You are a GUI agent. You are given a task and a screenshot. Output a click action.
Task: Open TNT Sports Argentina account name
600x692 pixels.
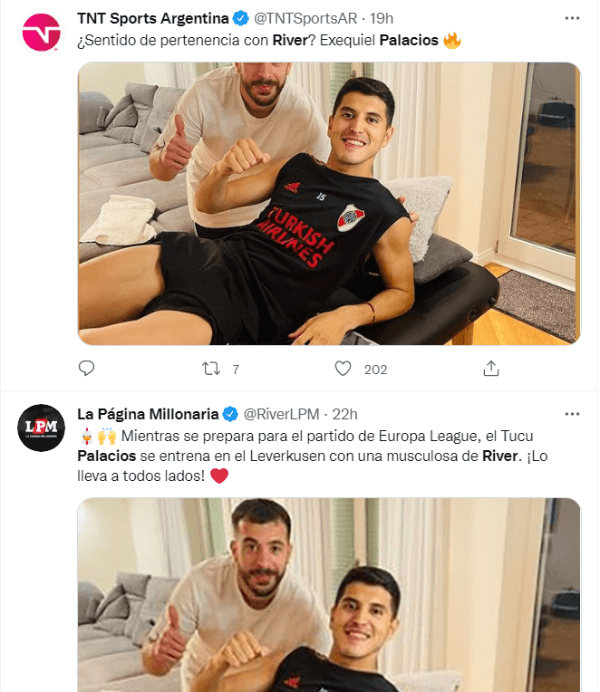[153, 19]
